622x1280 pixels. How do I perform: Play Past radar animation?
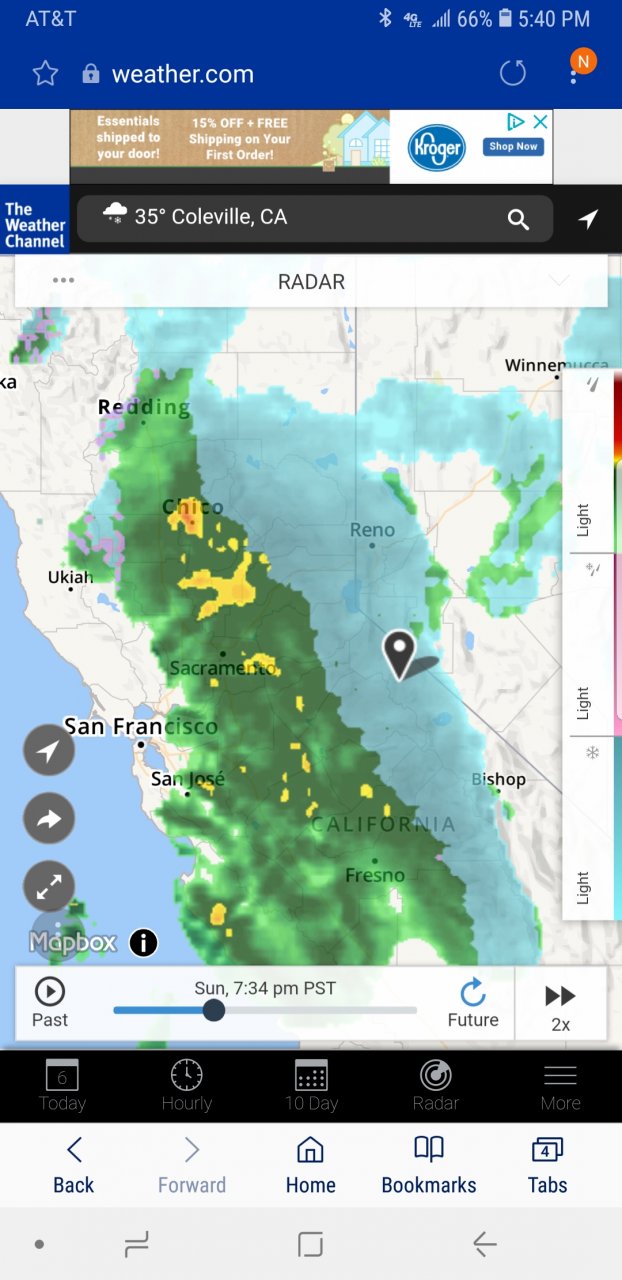point(50,1002)
